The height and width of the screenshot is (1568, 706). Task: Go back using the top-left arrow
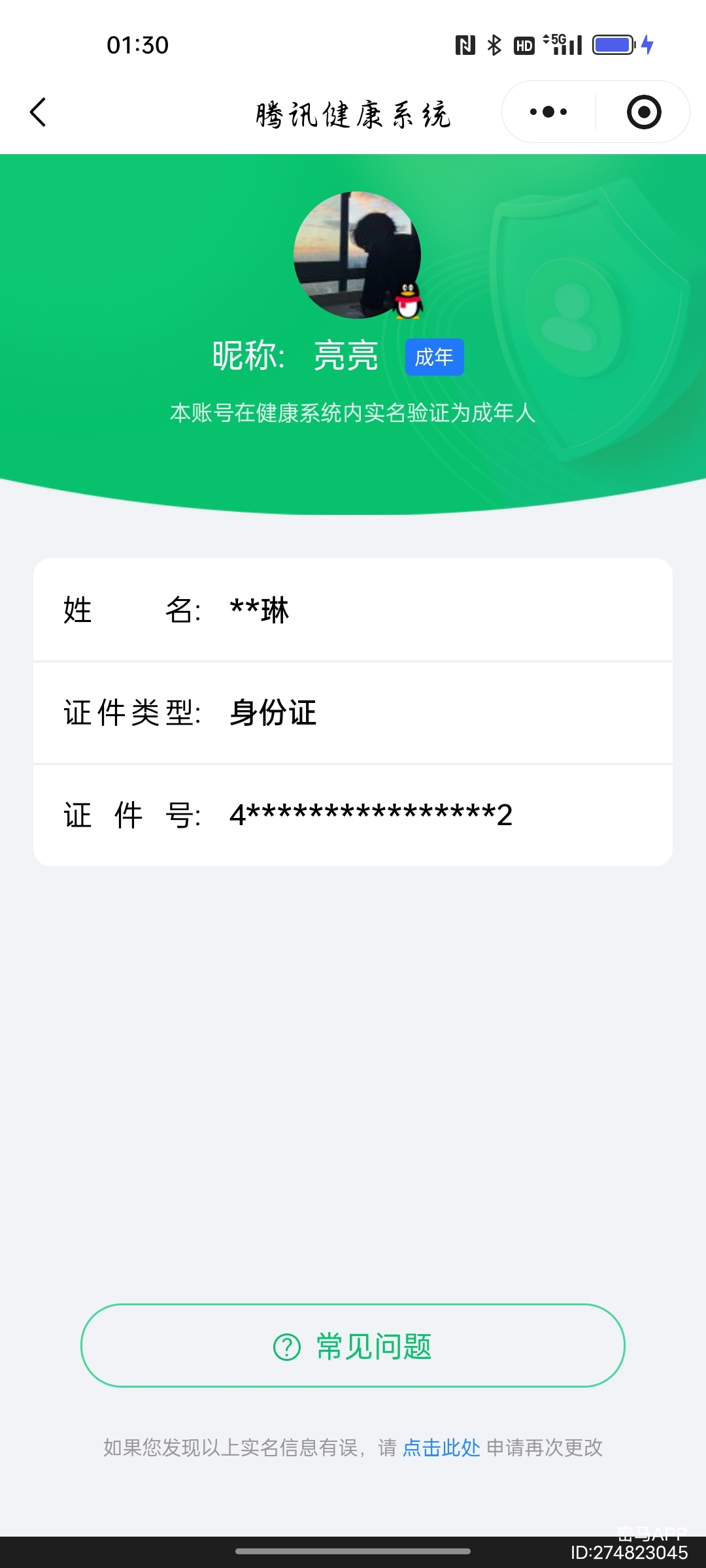click(x=39, y=112)
